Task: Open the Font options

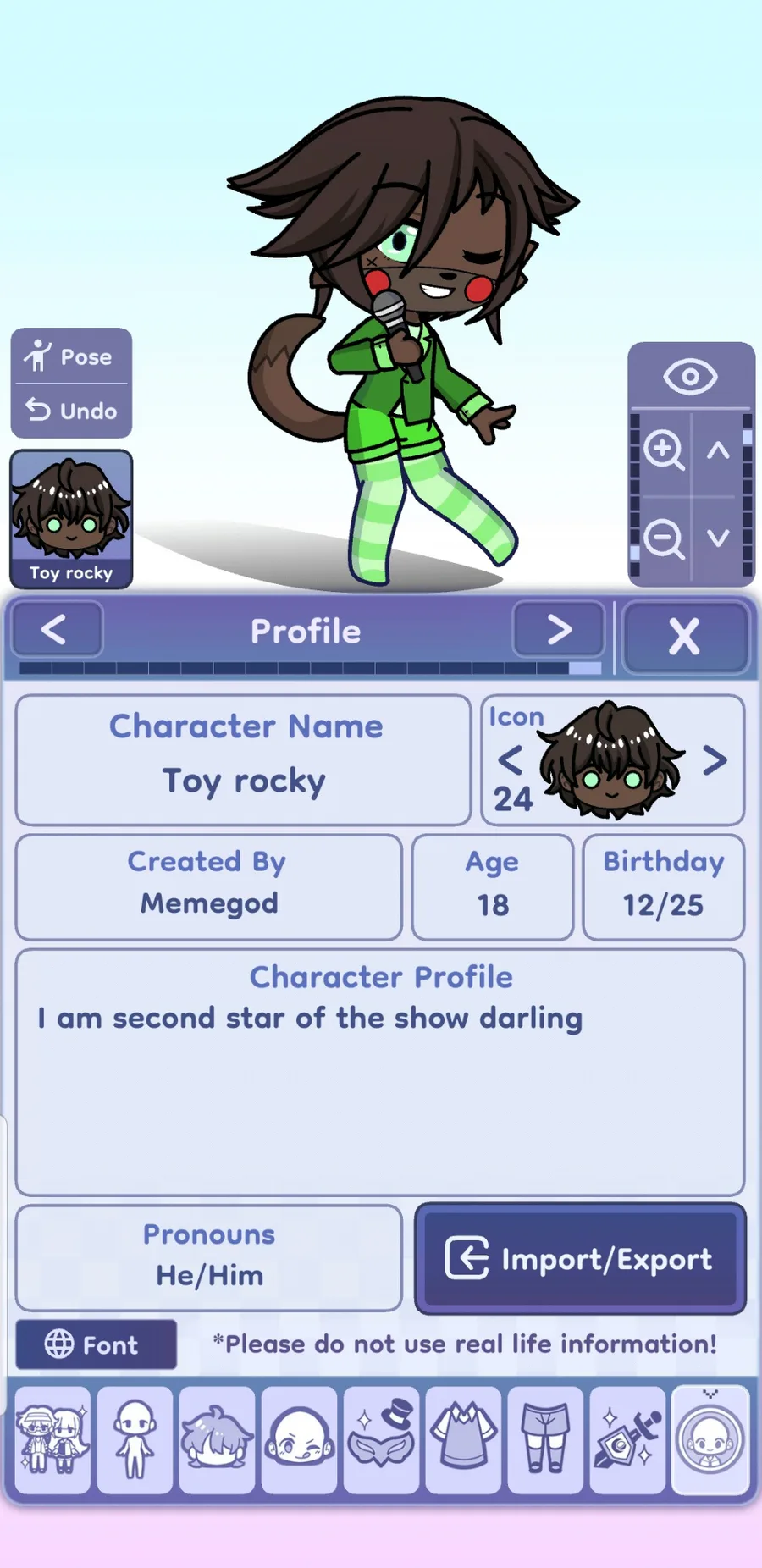Action: pyautogui.click(x=96, y=1344)
